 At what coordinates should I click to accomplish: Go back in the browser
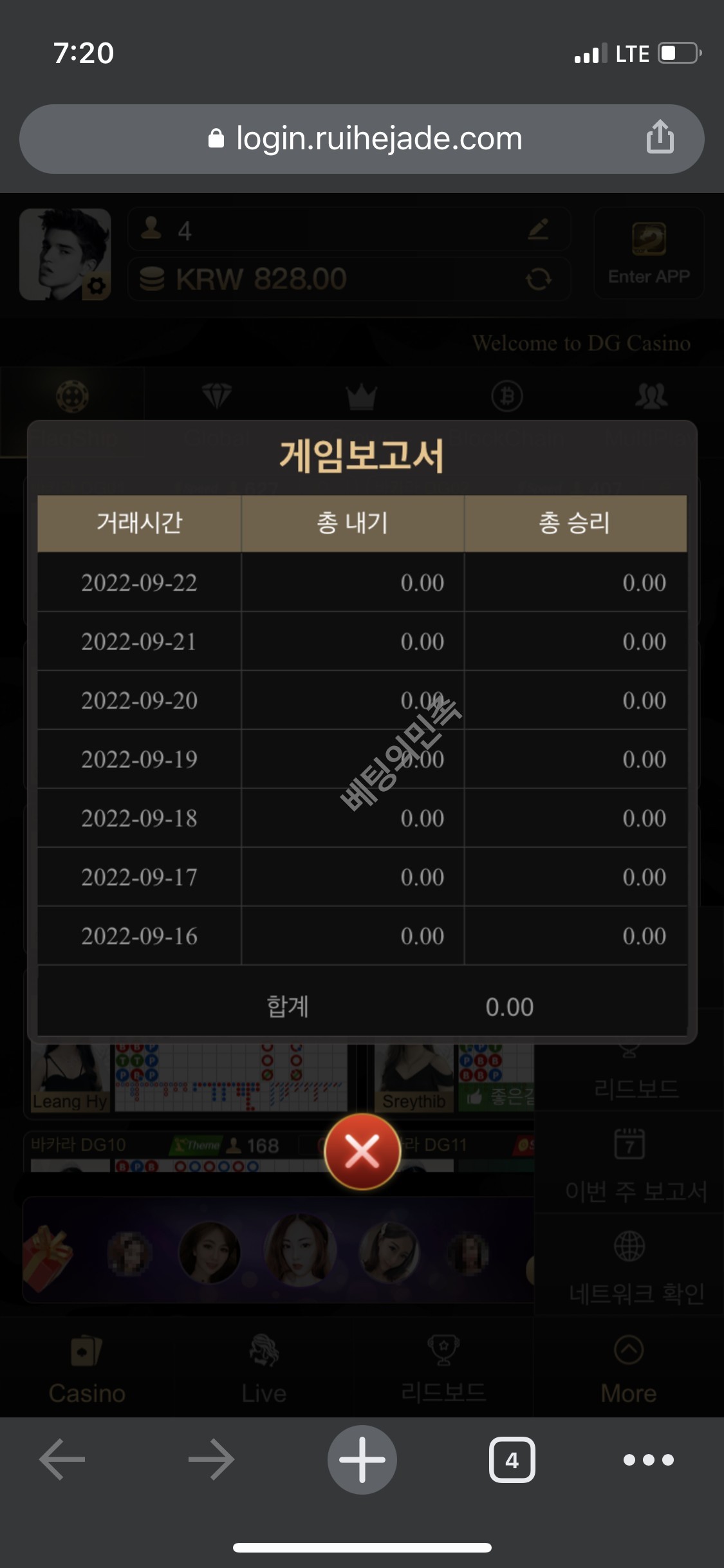(x=62, y=1460)
